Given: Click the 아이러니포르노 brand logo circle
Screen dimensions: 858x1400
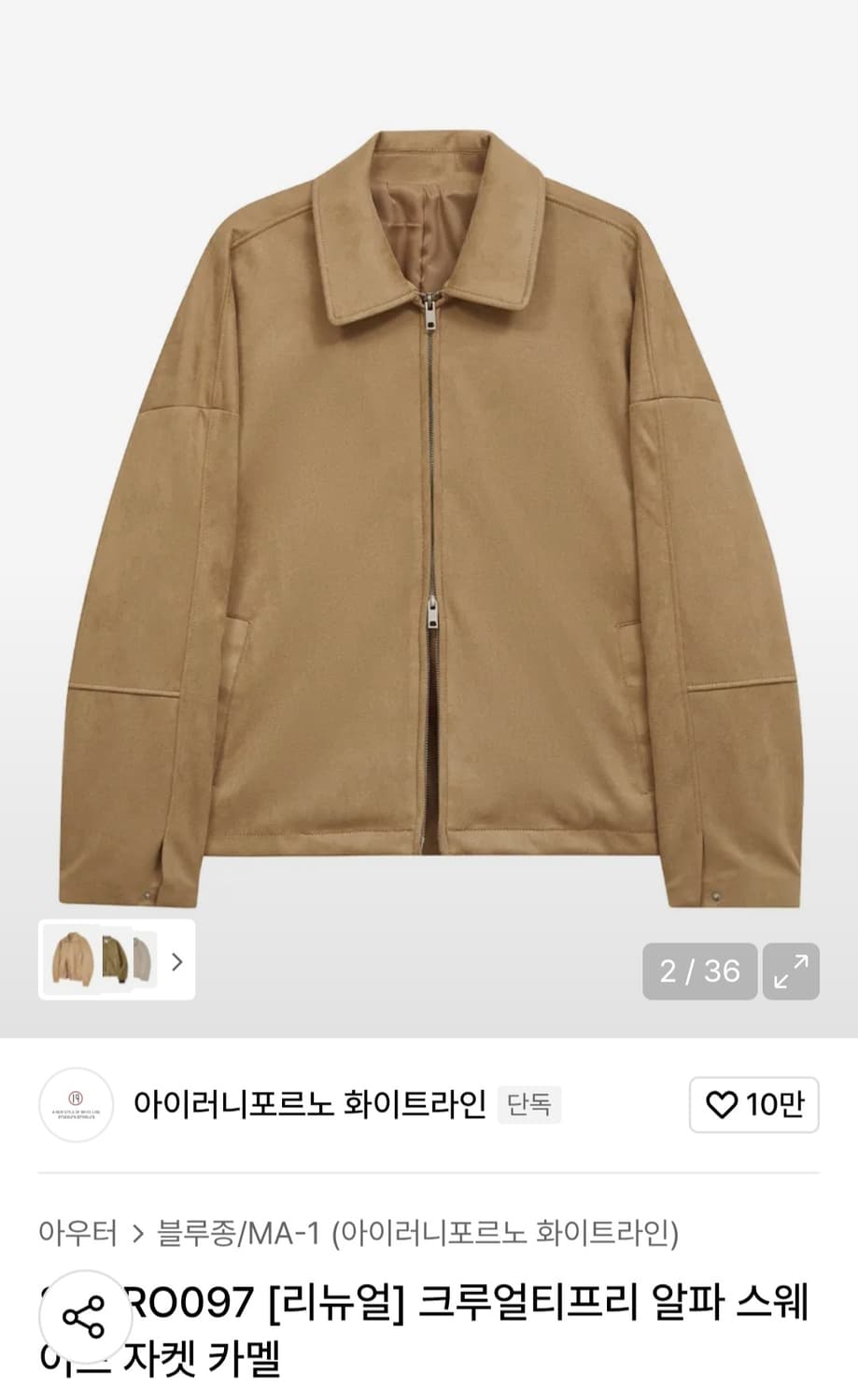Looking at the screenshot, I should tap(76, 1105).
